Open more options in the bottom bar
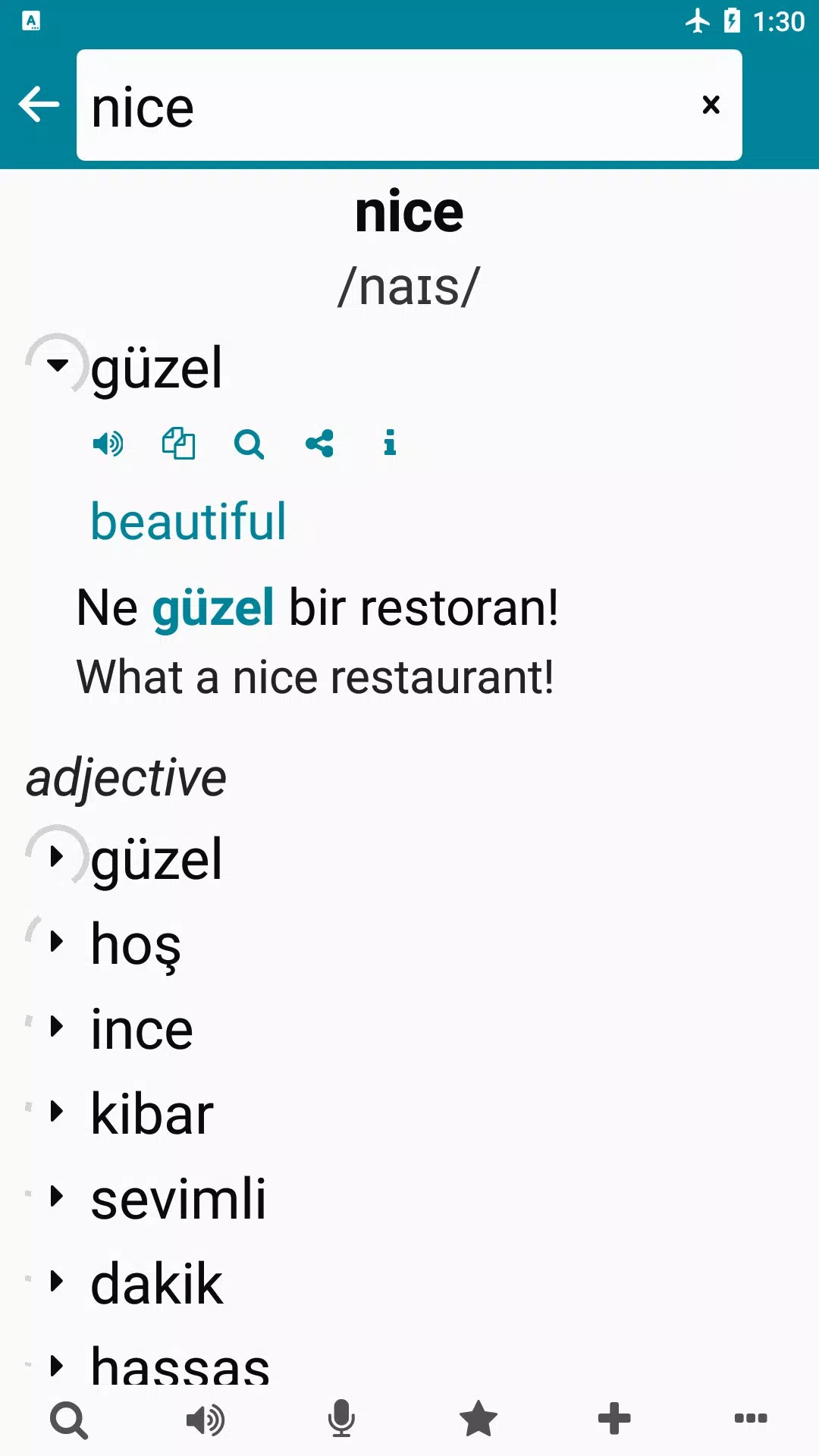The height and width of the screenshot is (1456, 819). [750, 1419]
